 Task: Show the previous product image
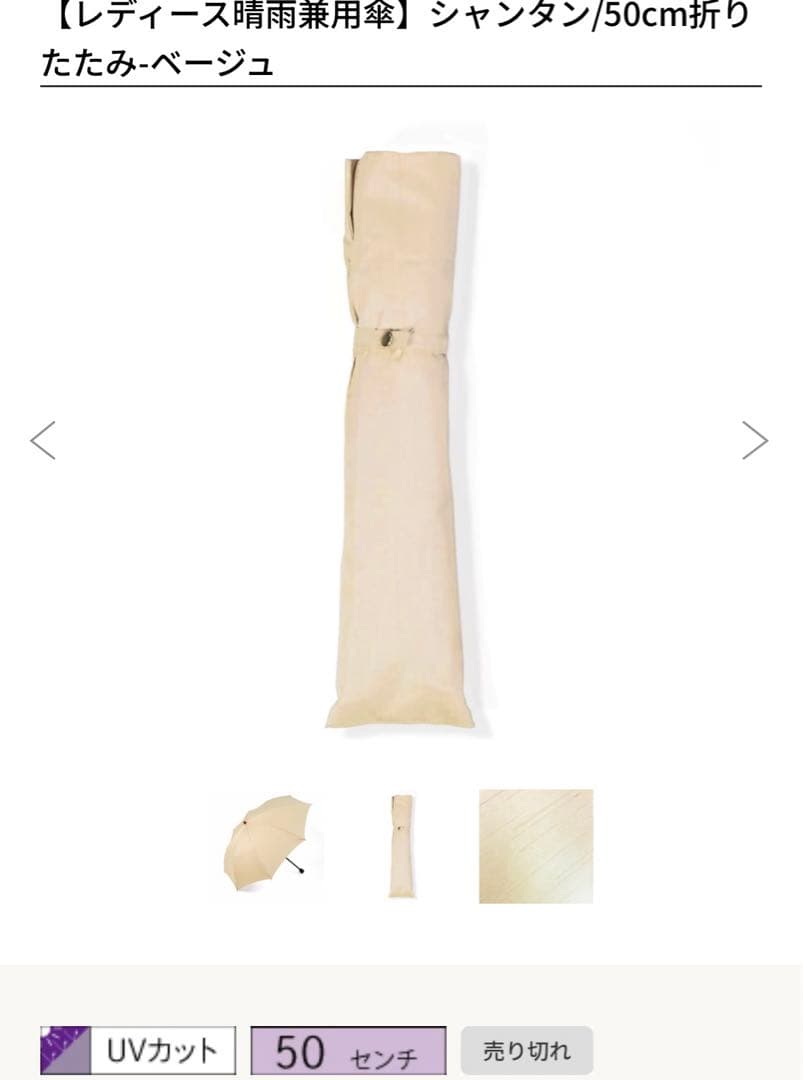[43, 440]
